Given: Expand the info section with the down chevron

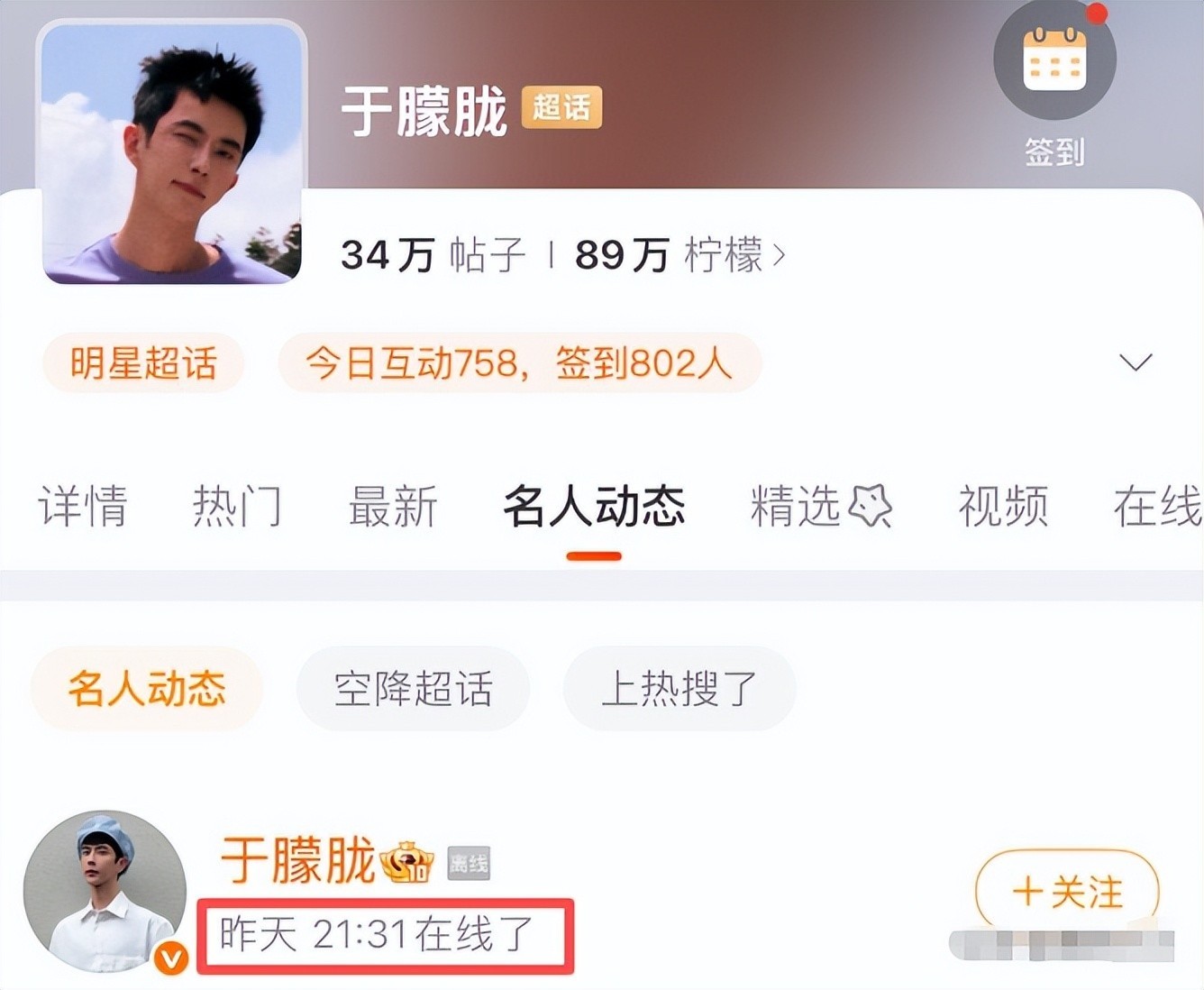Looking at the screenshot, I should coord(1135,362).
